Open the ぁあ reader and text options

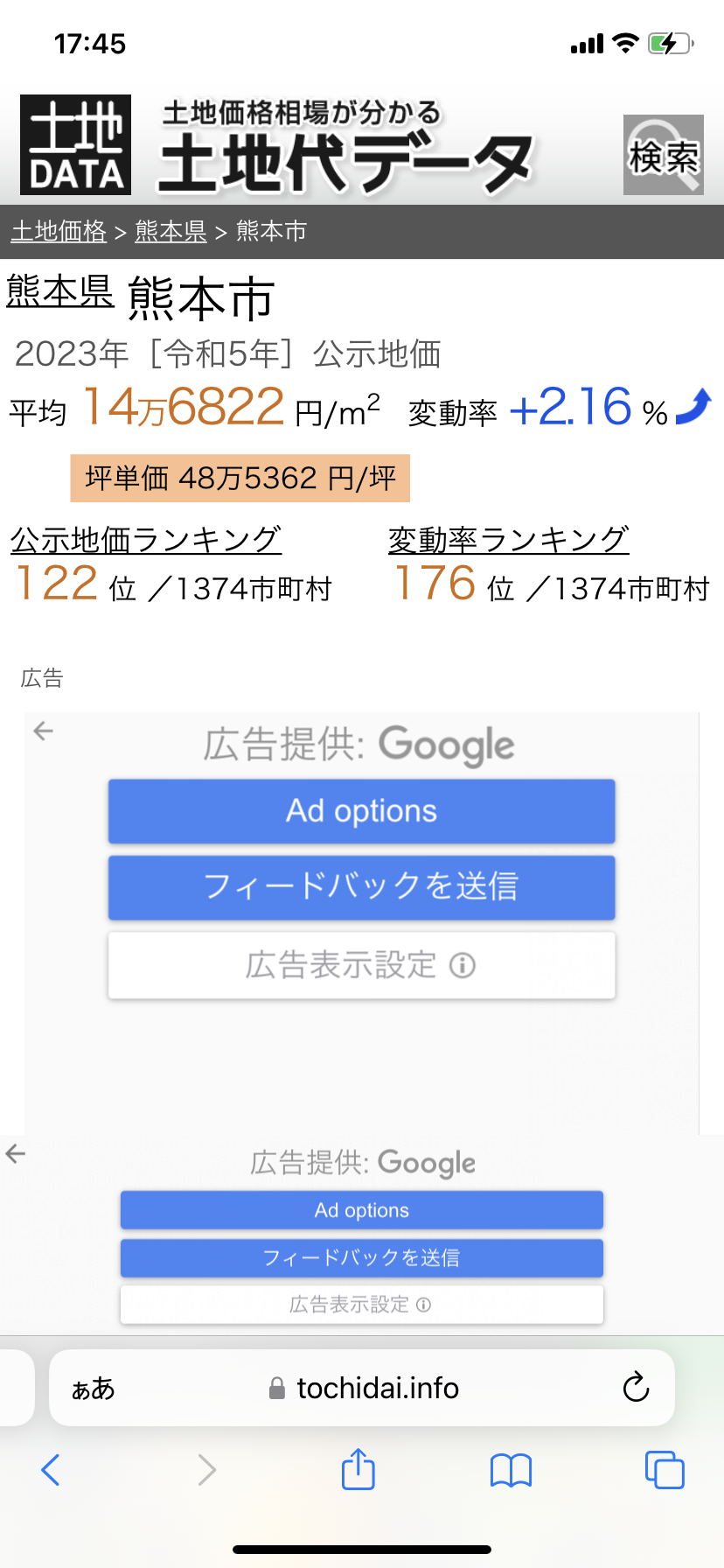tap(93, 1389)
